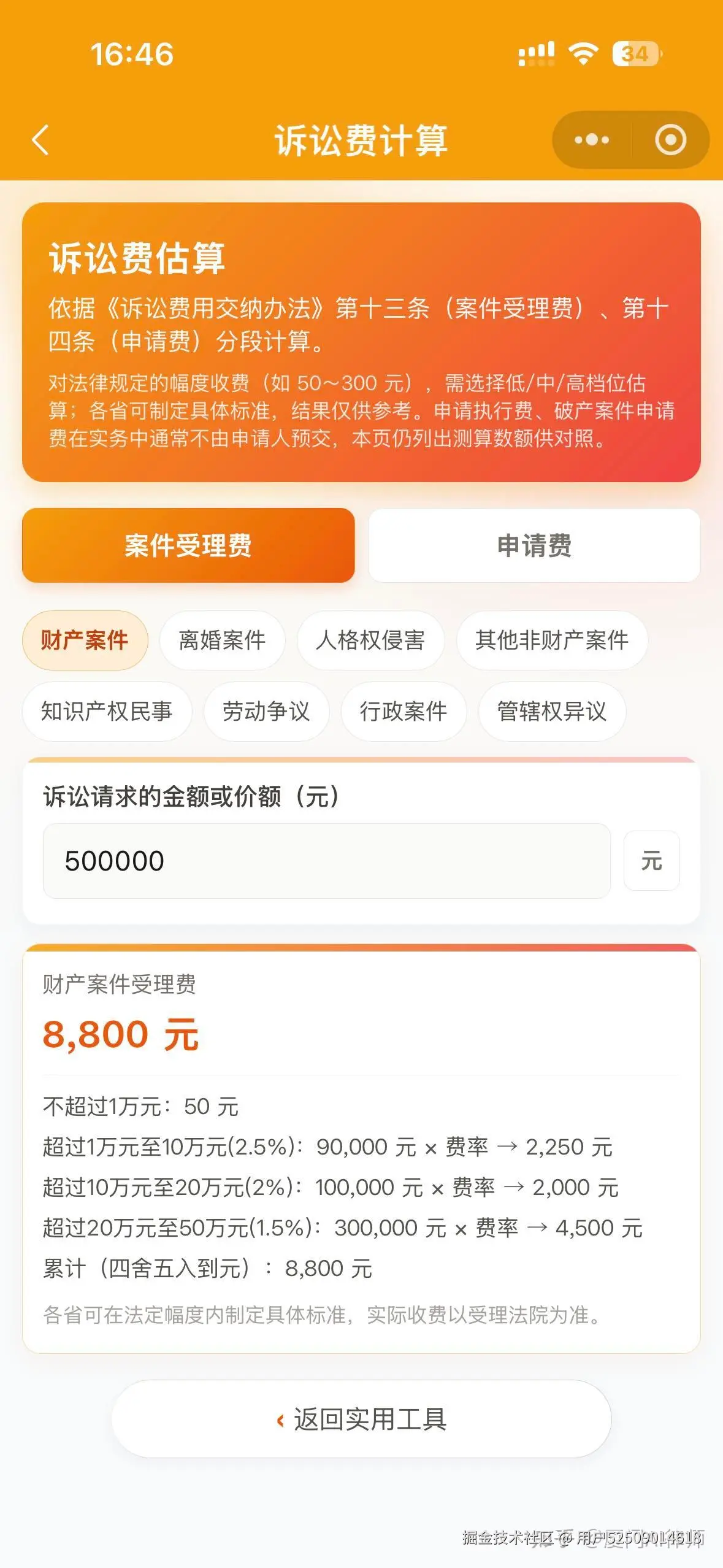
Task: Open the mini program three-dot menu
Action: 592,140
